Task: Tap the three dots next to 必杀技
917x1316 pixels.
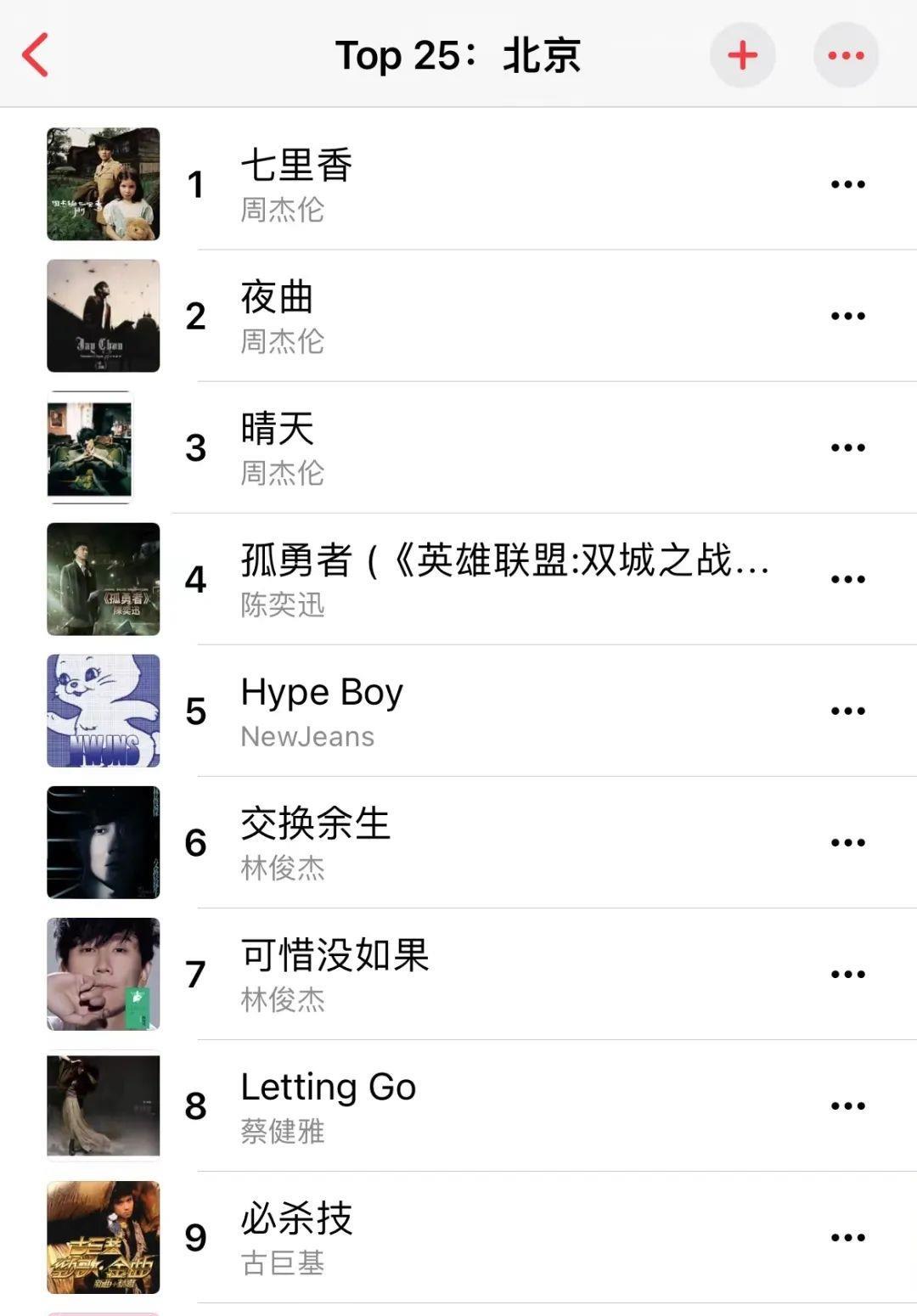Action: point(847,1237)
